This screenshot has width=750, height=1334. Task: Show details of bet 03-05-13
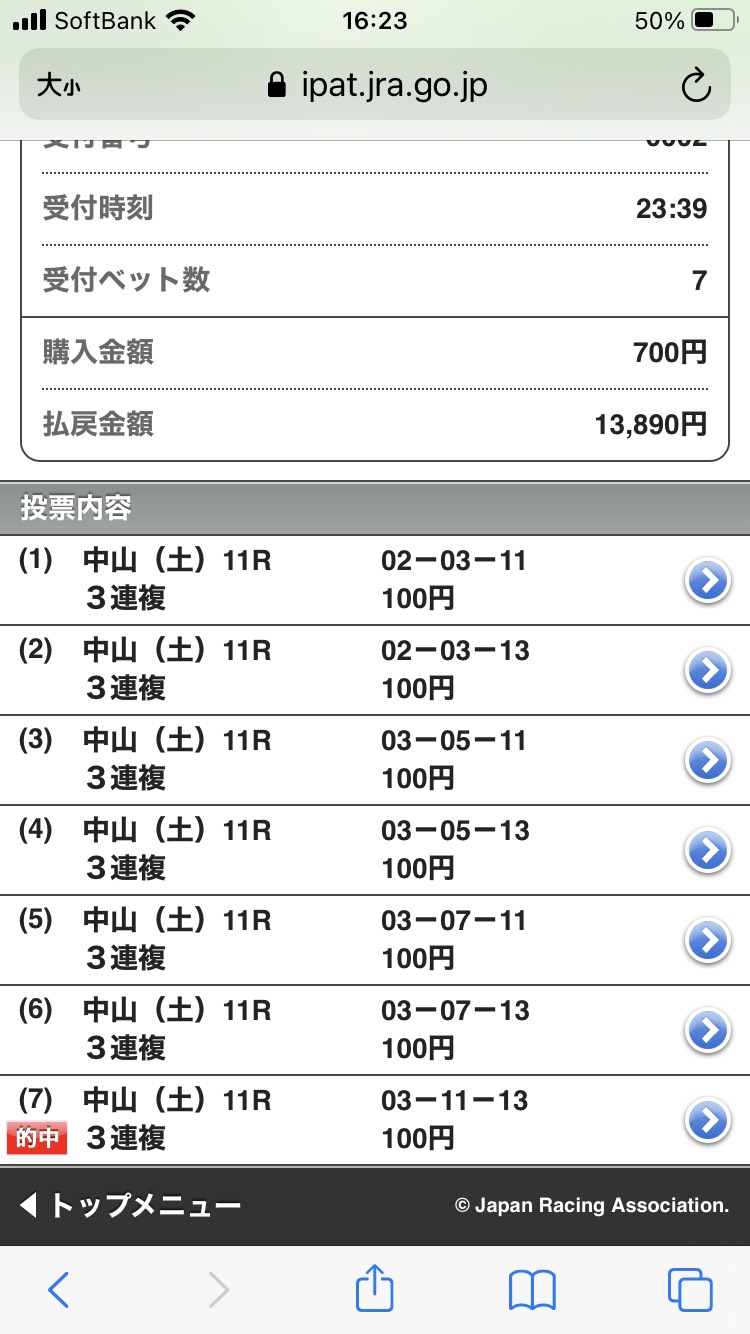point(708,851)
